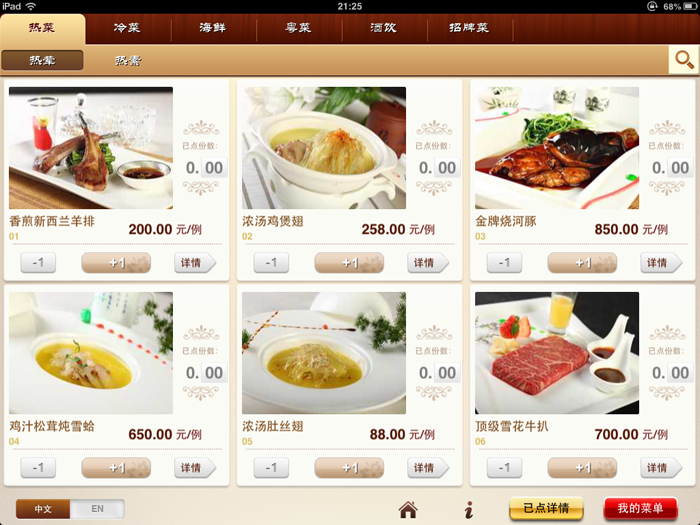The height and width of the screenshot is (525, 700).
Task: Add one 香煎新西兰羊排 with +1
Action: 116,263
